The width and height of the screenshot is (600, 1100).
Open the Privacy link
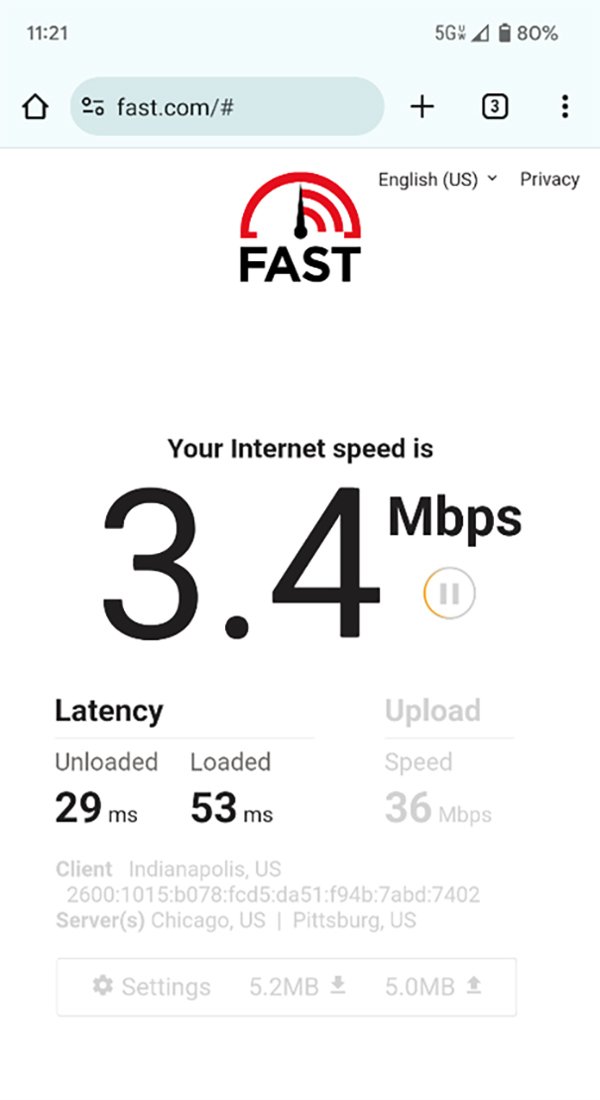tap(549, 180)
